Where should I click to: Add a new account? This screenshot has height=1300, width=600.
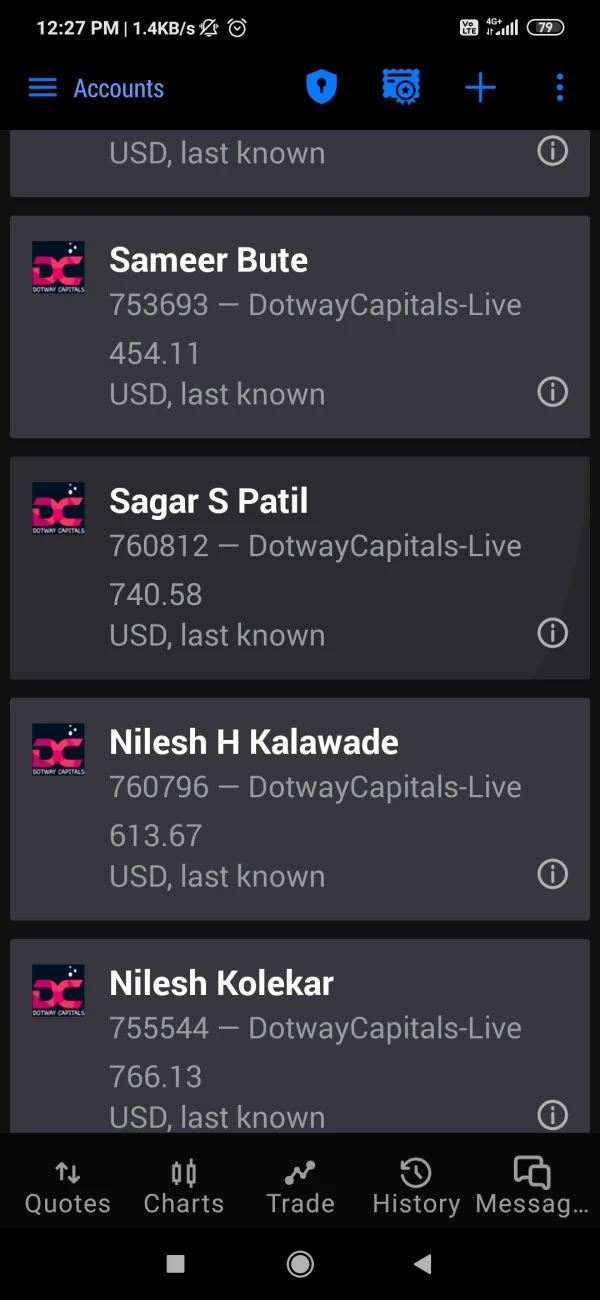point(480,88)
